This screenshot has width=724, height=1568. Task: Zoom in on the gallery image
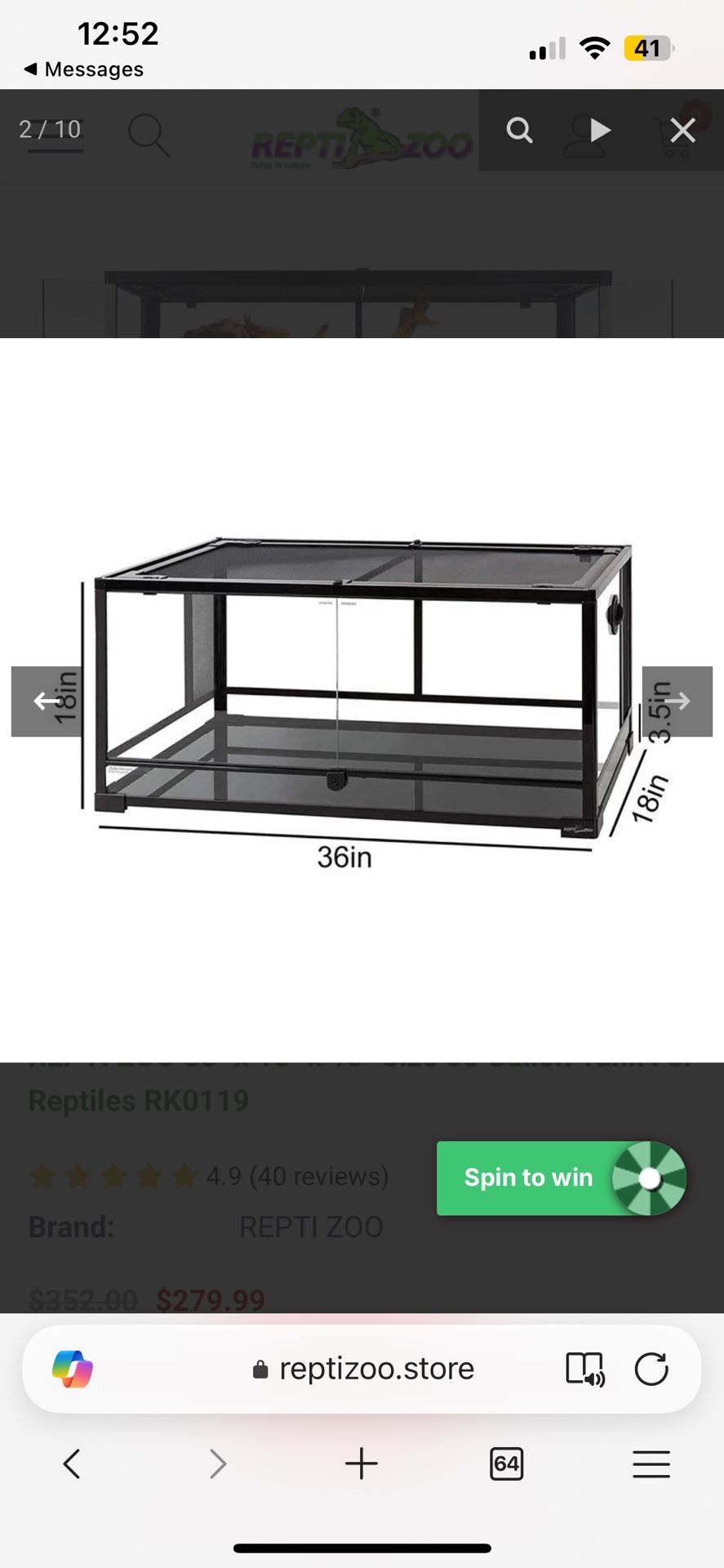519,131
